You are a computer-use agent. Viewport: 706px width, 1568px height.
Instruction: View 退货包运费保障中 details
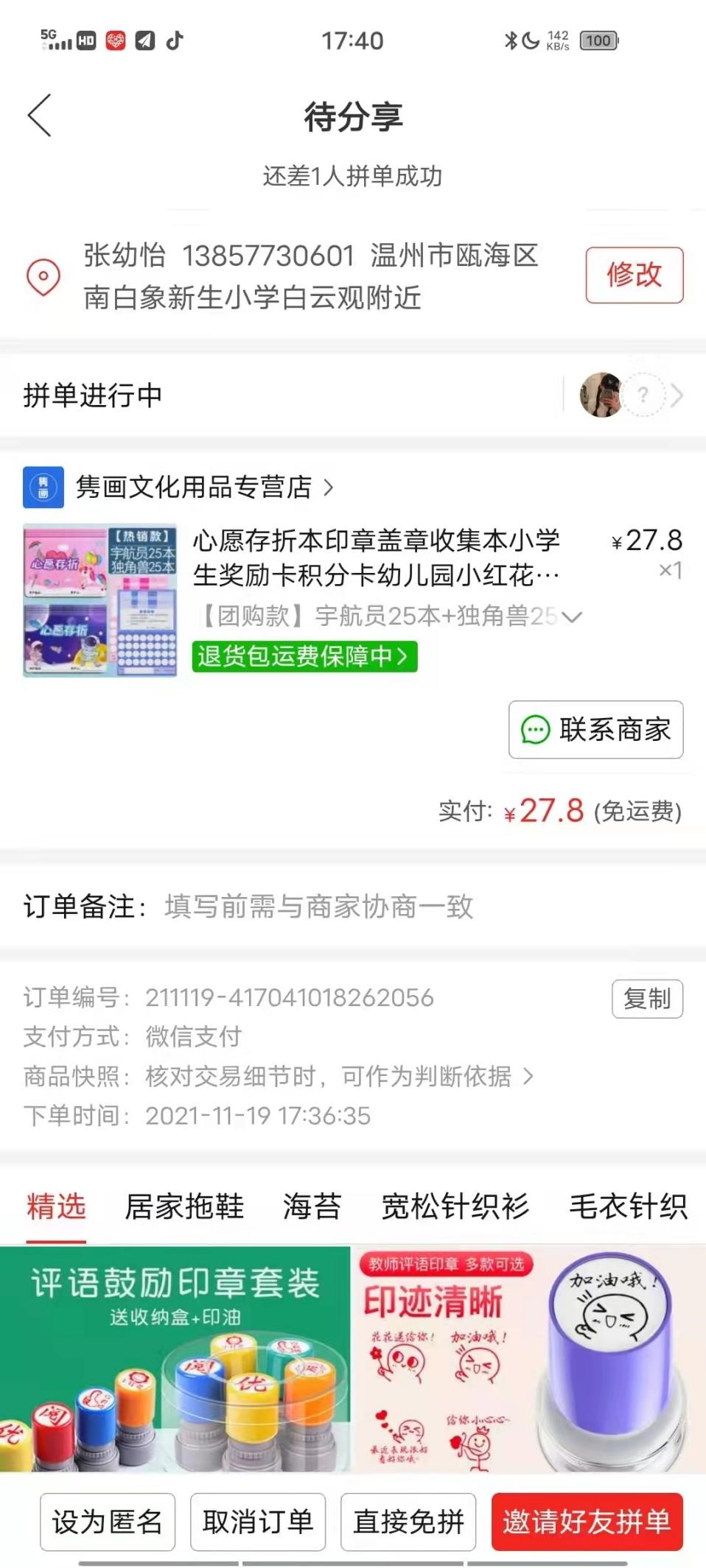(x=304, y=655)
